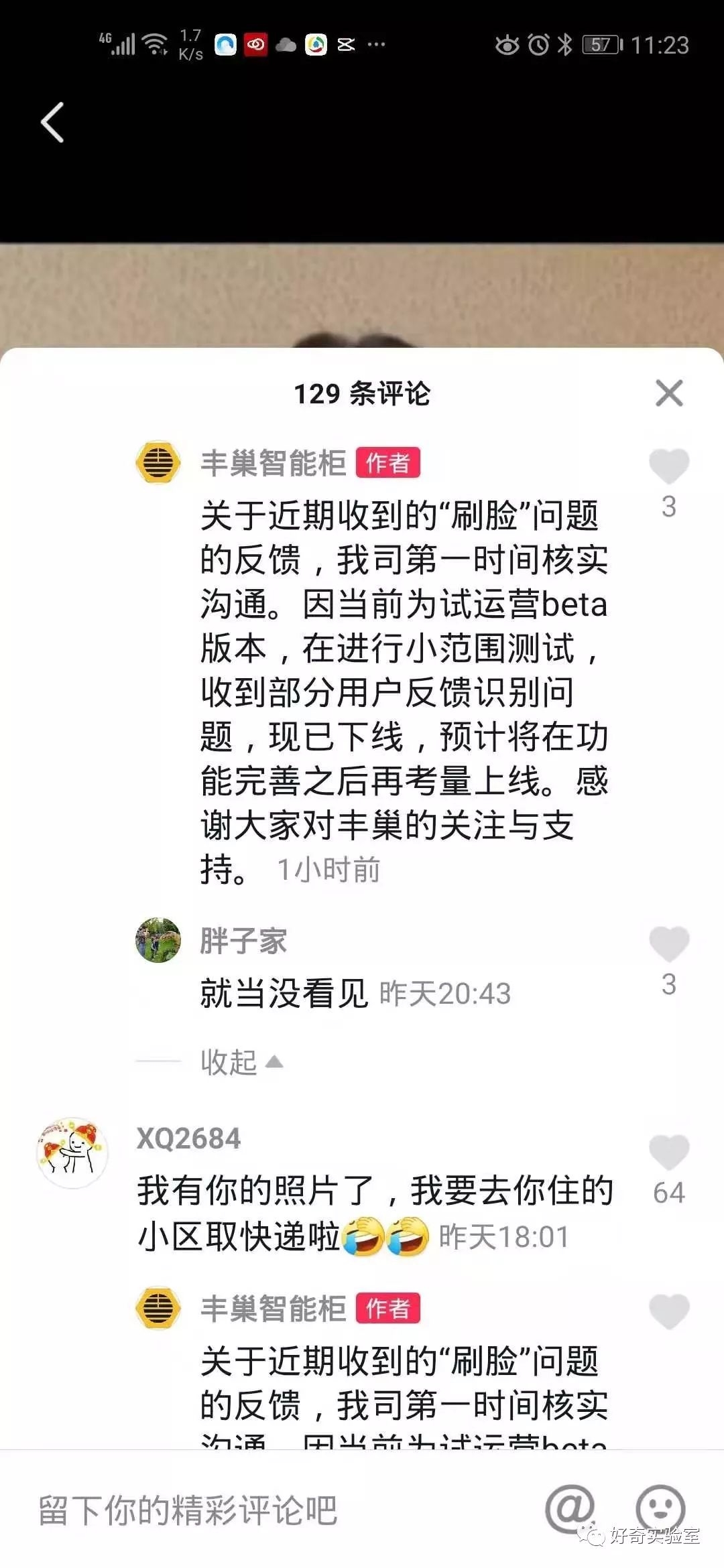Mention someone with the @ icon
Screen dimensions: 724x1568
[x=570, y=1509]
